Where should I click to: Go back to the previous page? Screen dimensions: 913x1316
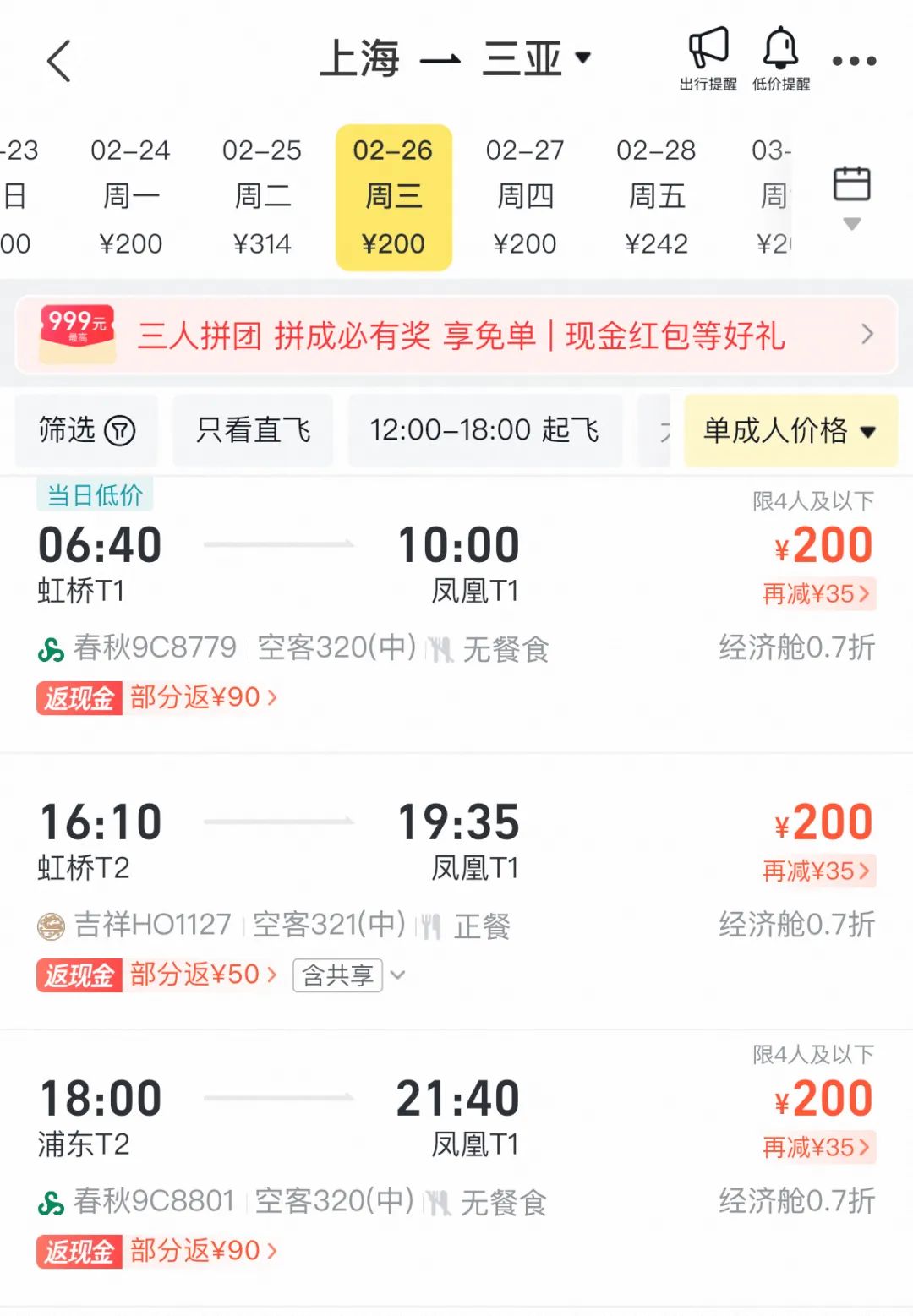[59, 61]
